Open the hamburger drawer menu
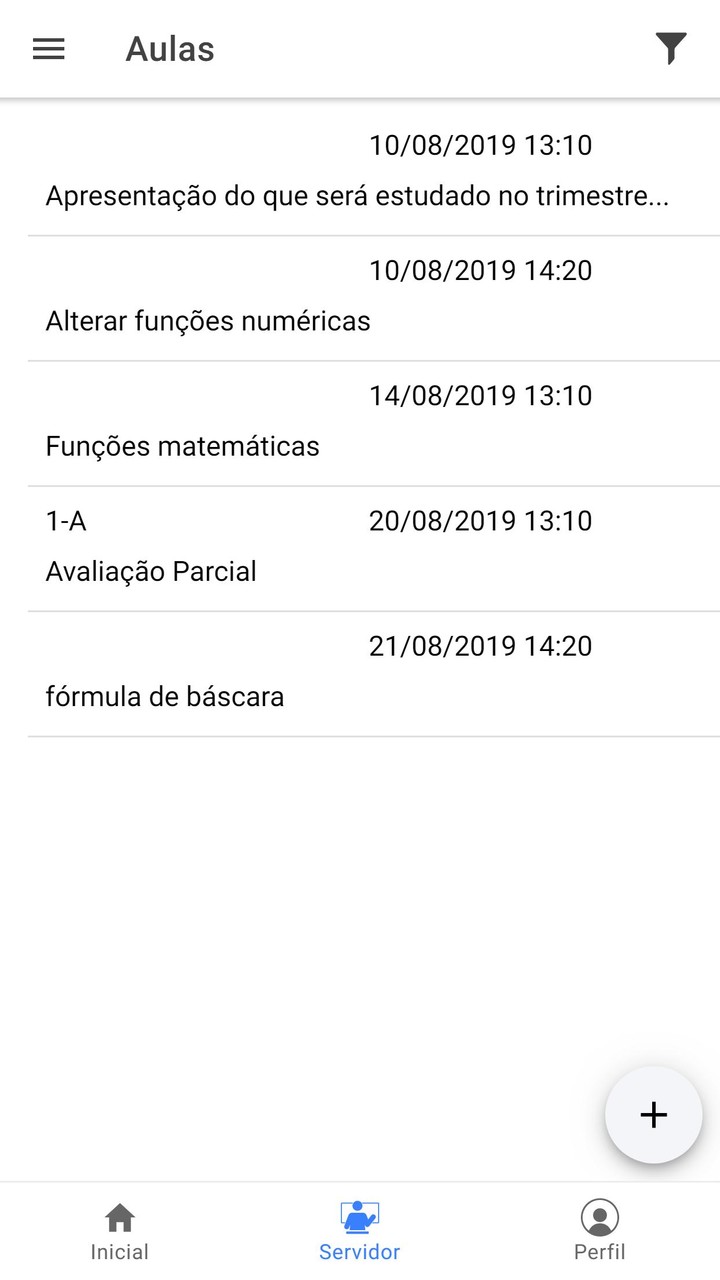The height and width of the screenshot is (1280, 720). (49, 49)
